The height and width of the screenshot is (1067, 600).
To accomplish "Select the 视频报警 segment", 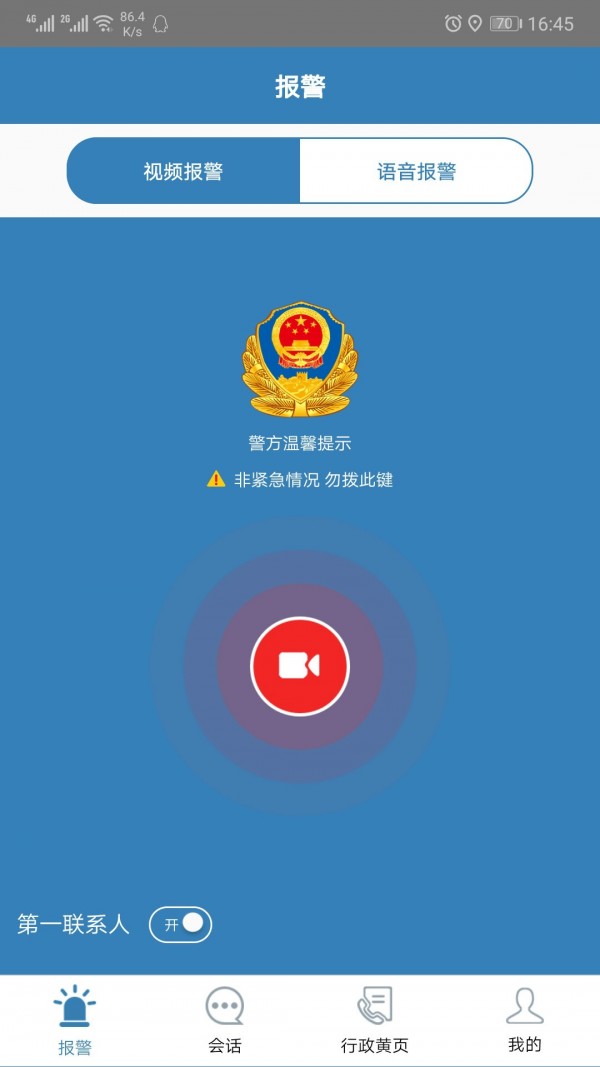I will coord(183,171).
